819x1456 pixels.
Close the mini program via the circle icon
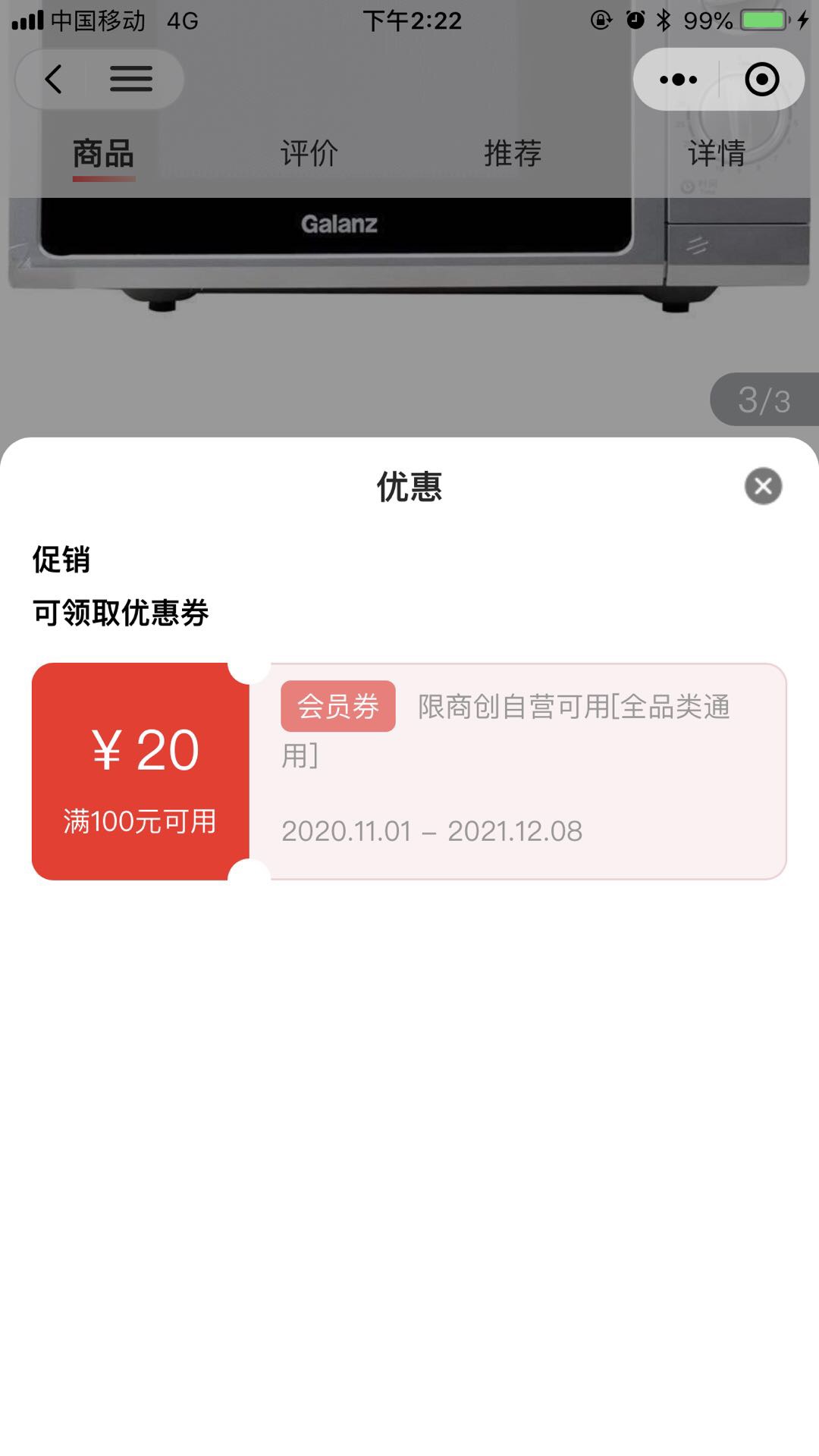761,79
